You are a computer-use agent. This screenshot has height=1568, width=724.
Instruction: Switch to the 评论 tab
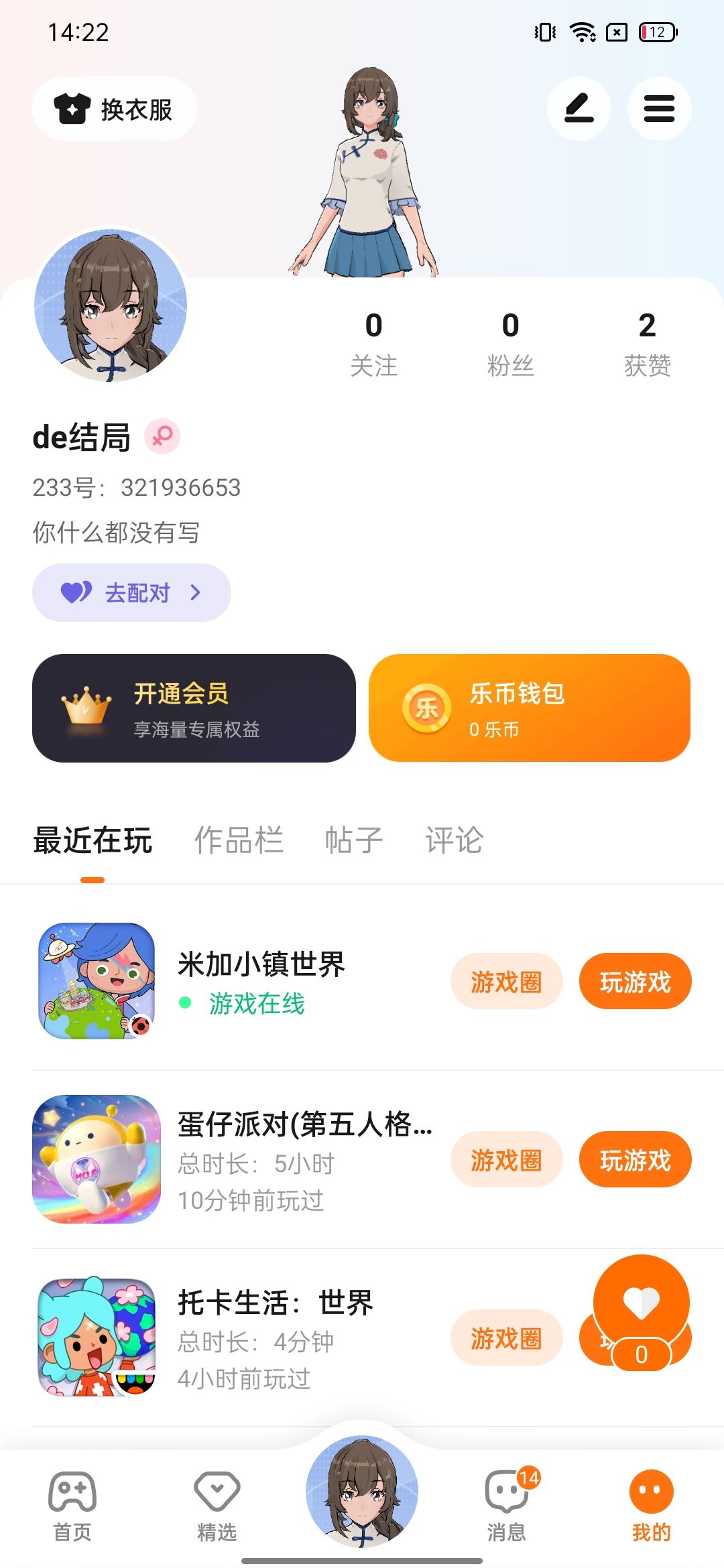point(454,840)
